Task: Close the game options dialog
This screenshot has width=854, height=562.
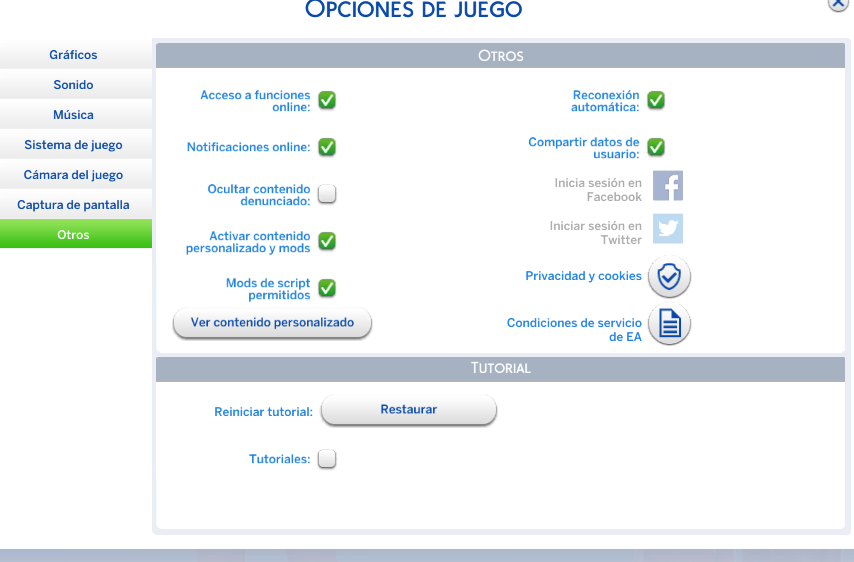Action: [838, 3]
